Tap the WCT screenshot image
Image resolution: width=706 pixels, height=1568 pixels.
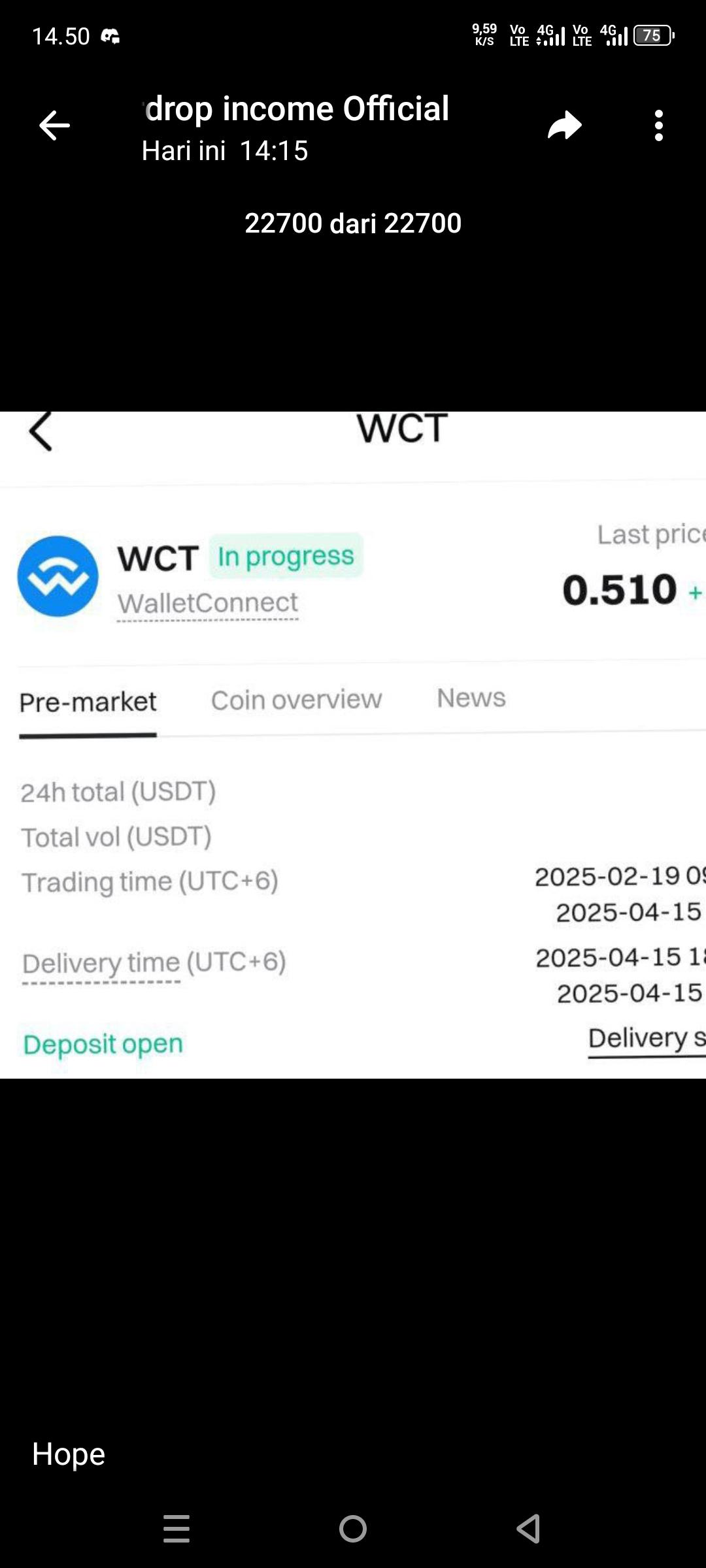pyautogui.click(x=353, y=745)
